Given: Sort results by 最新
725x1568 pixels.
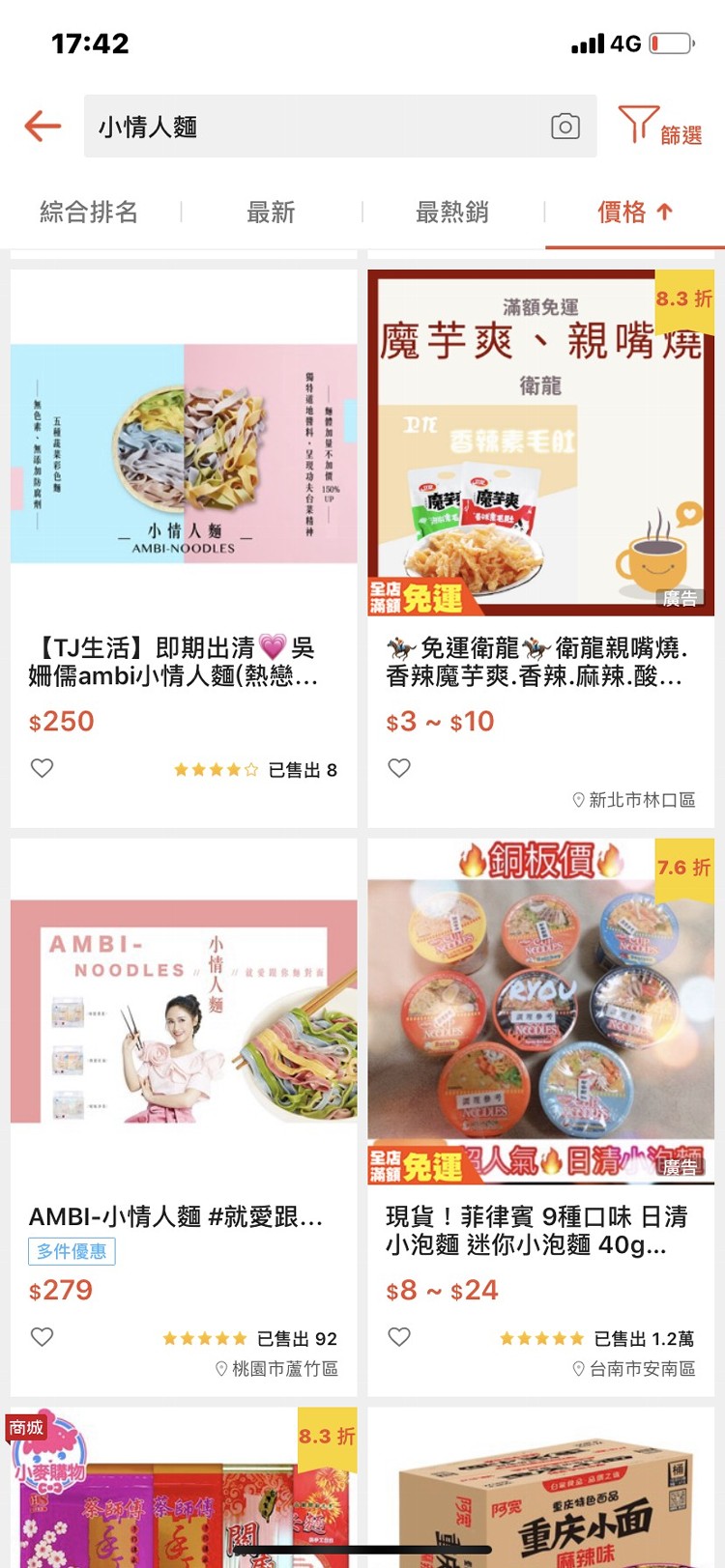Looking at the screenshot, I should (x=271, y=213).
